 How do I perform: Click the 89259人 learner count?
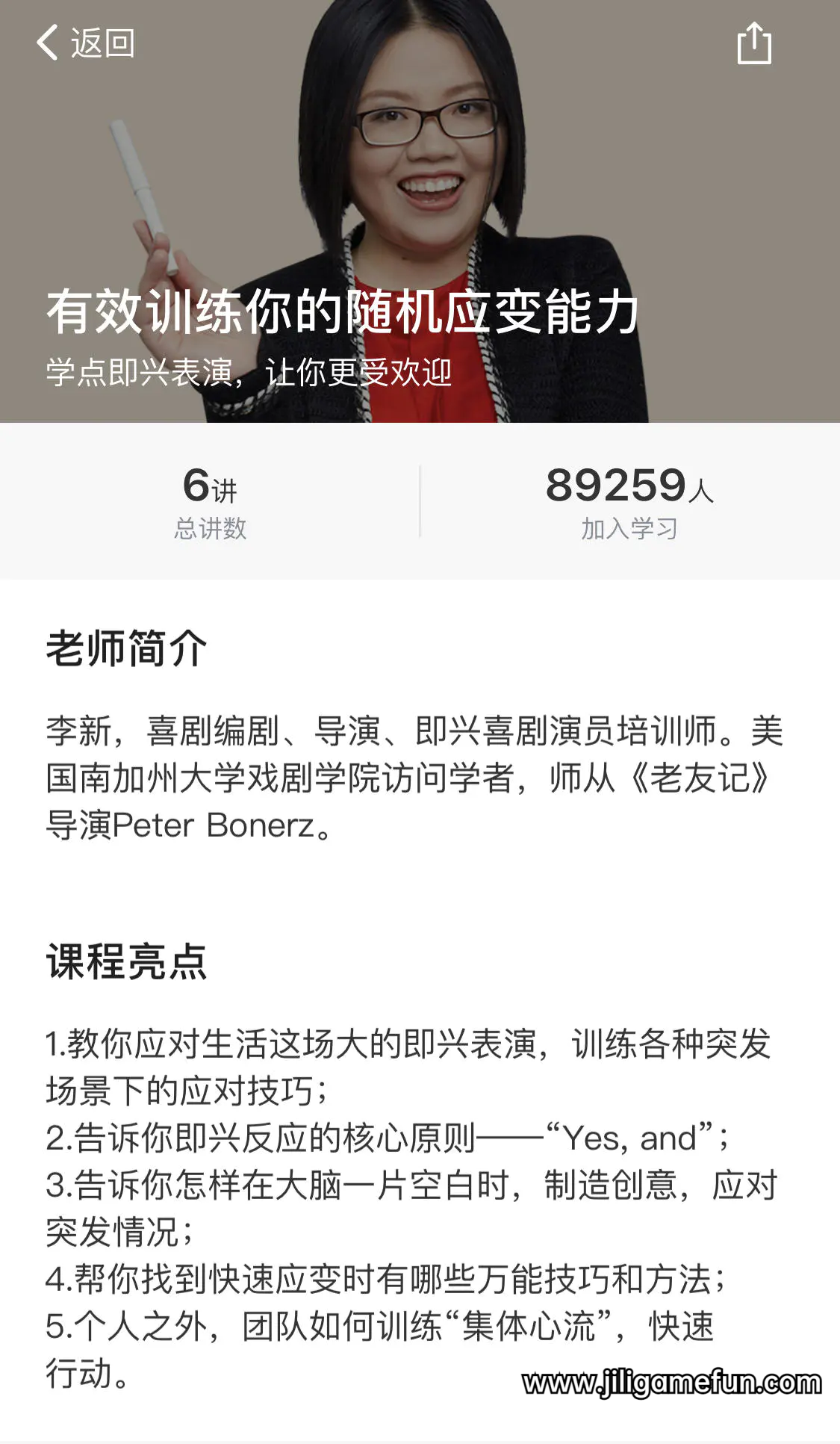[x=631, y=484]
